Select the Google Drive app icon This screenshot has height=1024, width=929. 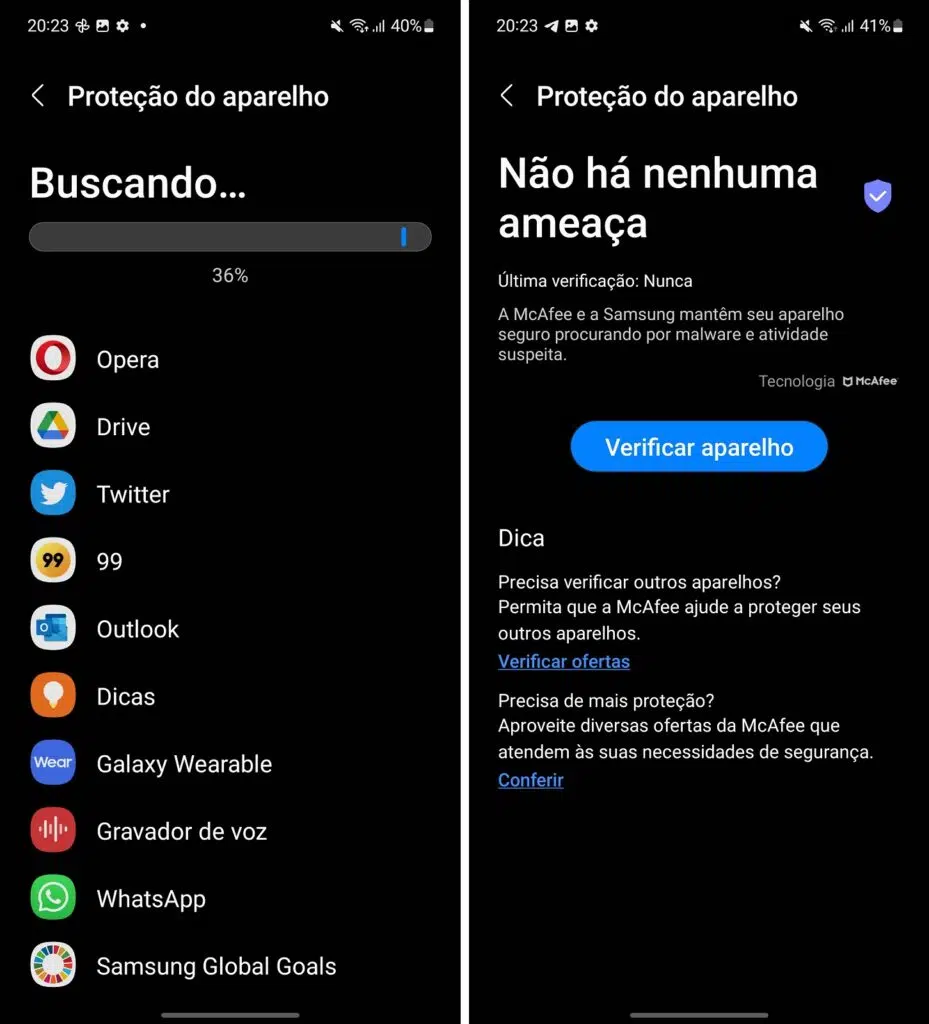pyautogui.click(x=52, y=425)
